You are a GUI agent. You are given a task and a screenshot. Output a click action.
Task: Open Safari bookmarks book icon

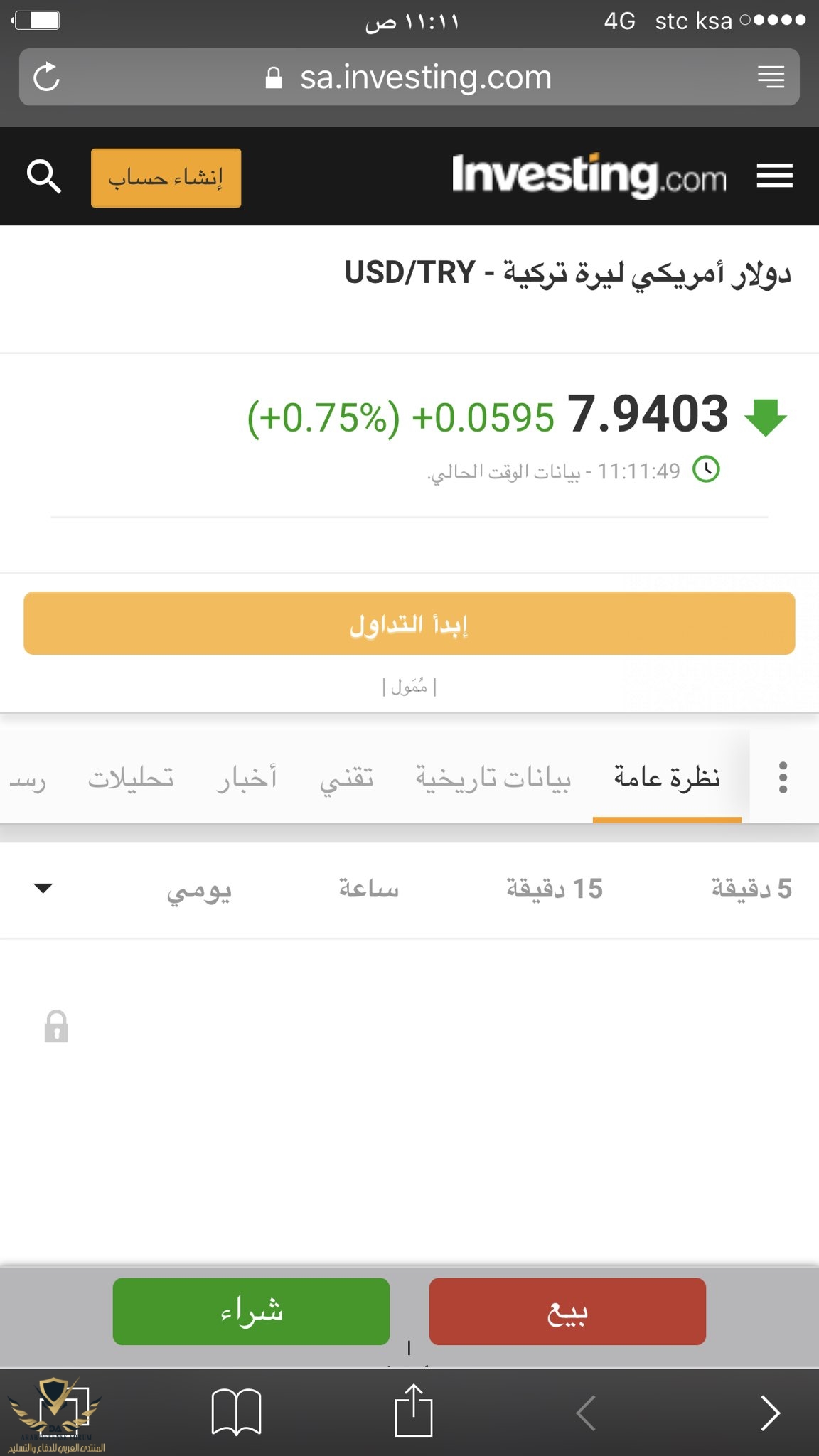coord(237,1411)
